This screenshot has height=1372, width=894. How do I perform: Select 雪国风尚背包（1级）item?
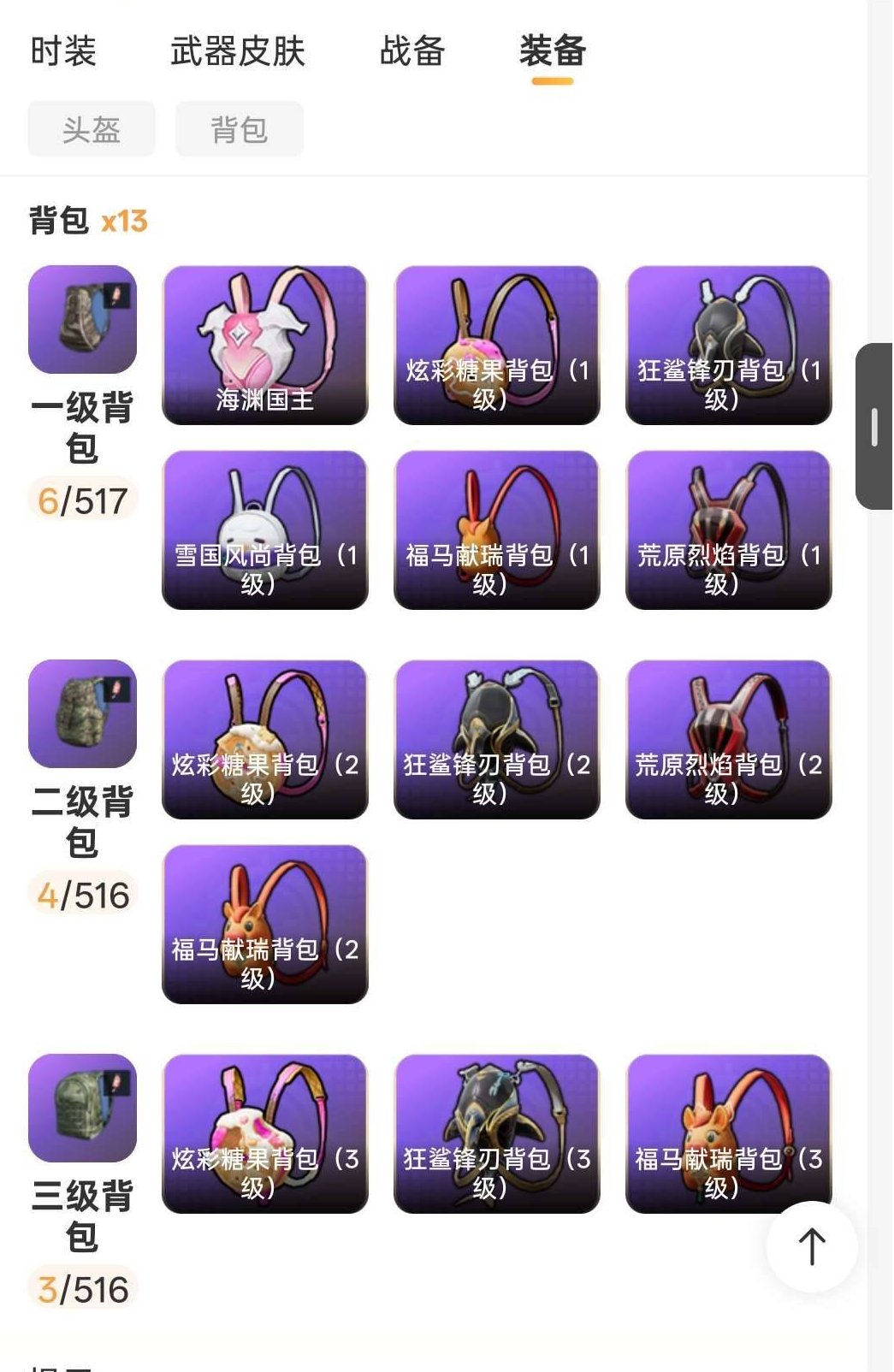tap(264, 529)
